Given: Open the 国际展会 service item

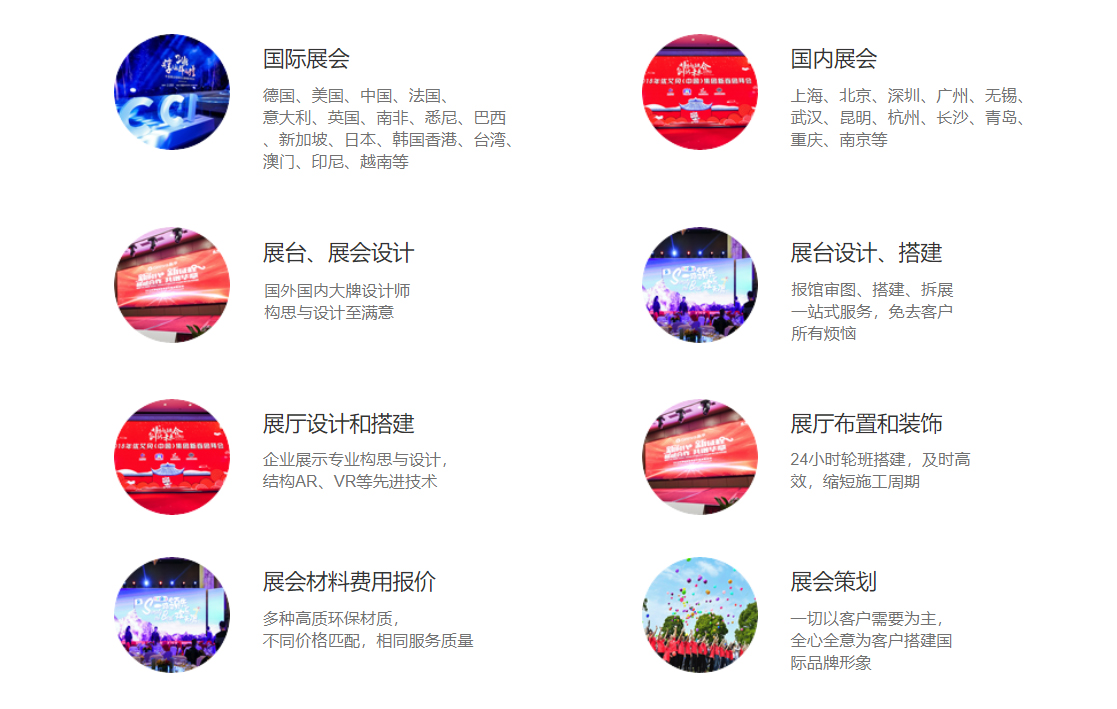Looking at the screenshot, I should tap(306, 59).
